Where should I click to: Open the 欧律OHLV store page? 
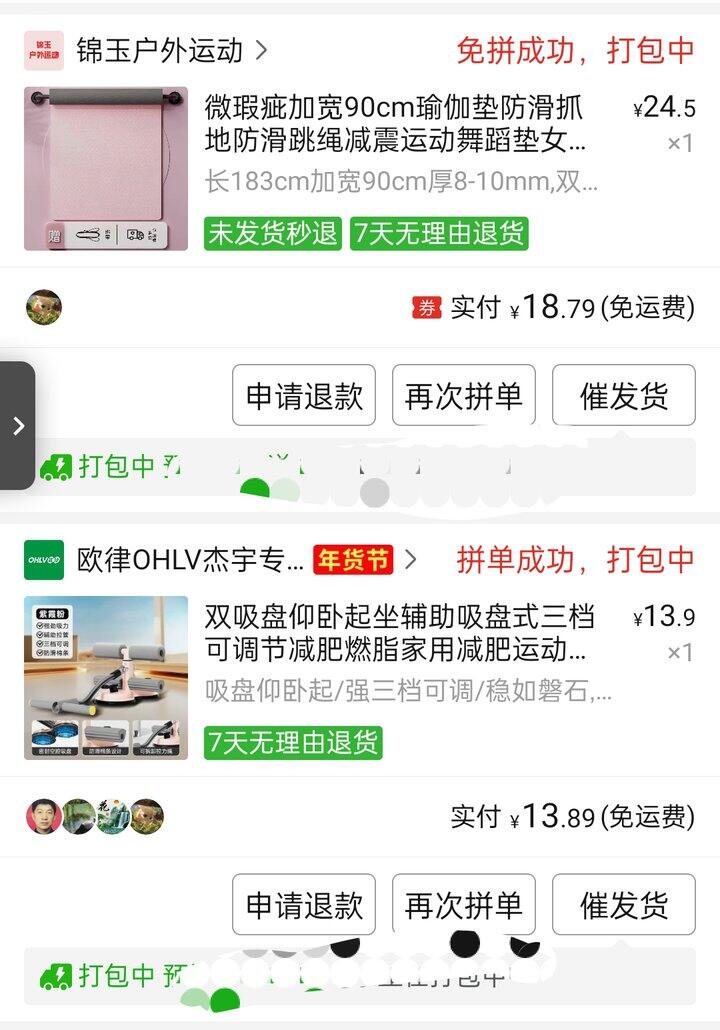coord(190,560)
